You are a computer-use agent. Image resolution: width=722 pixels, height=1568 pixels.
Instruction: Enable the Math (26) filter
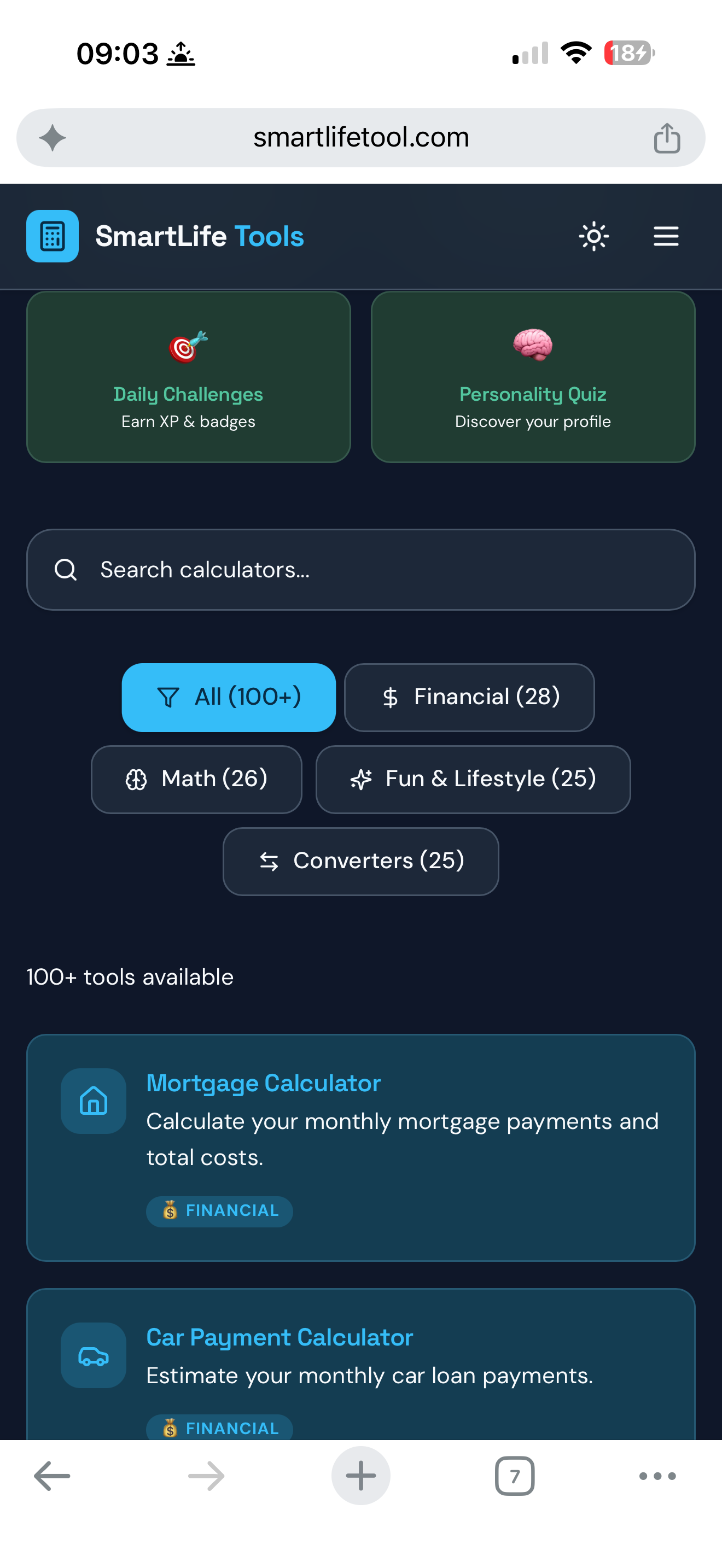196,779
